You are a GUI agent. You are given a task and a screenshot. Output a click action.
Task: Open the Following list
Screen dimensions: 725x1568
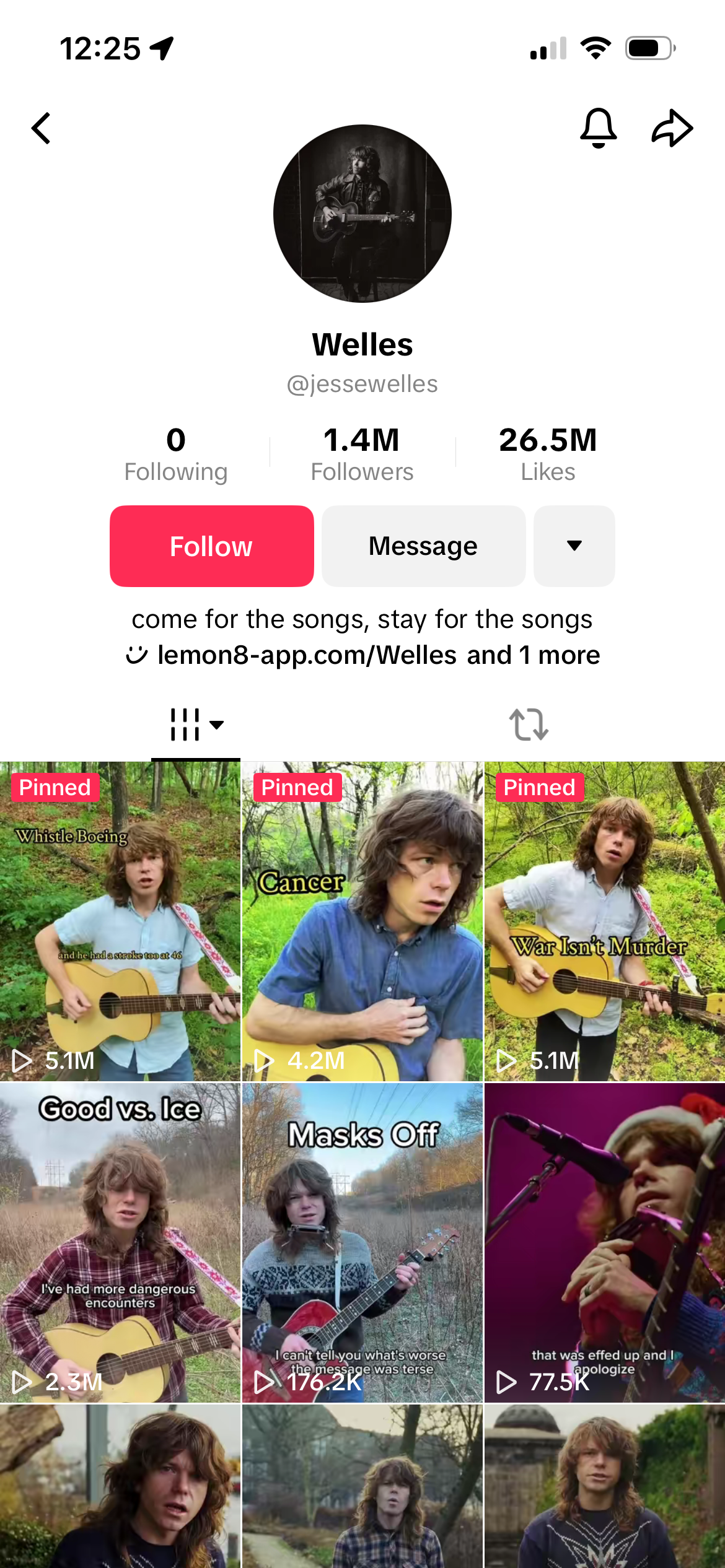pos(176,455)
